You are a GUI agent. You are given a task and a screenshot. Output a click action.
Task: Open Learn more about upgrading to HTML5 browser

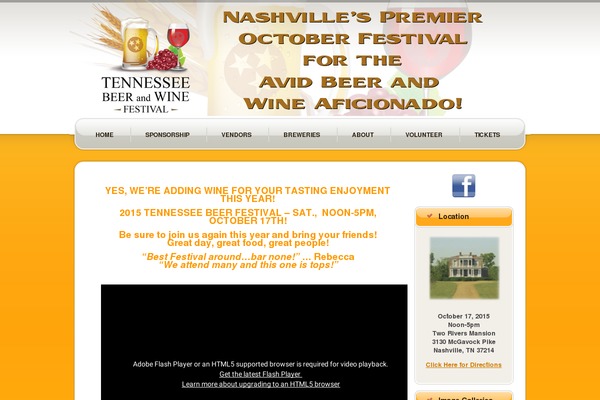tap(260, 384)
